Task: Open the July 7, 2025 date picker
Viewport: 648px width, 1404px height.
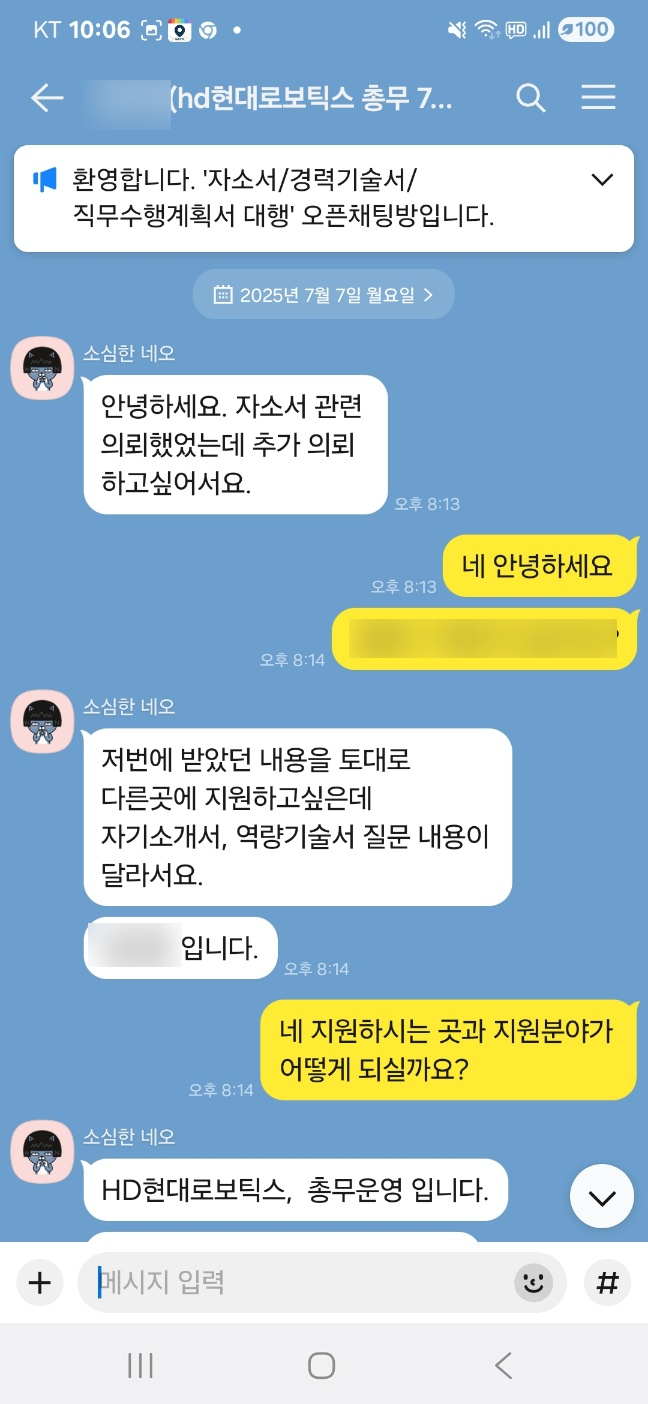Action: coord(323,295)
